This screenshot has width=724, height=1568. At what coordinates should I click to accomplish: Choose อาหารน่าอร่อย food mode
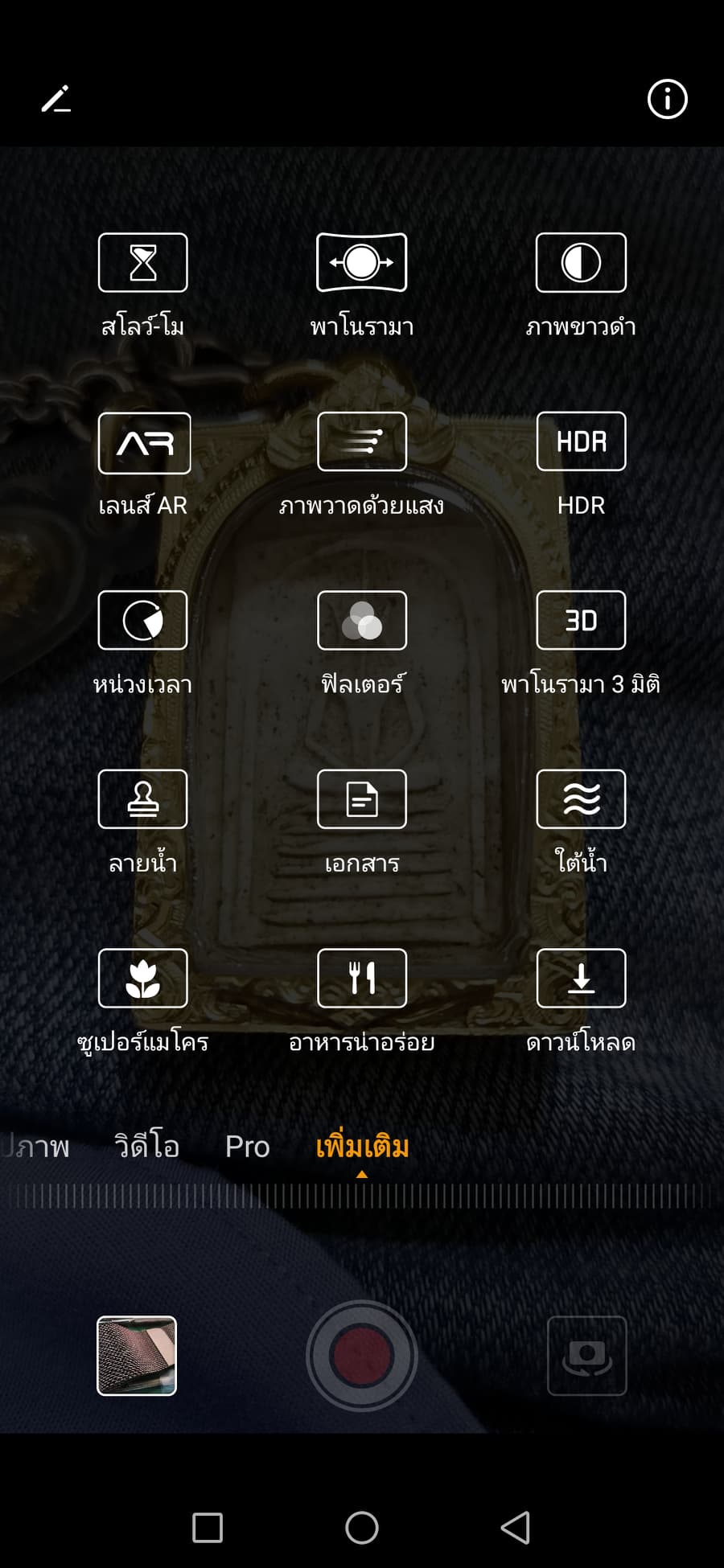pyautogui.click(x=362, y=979)
